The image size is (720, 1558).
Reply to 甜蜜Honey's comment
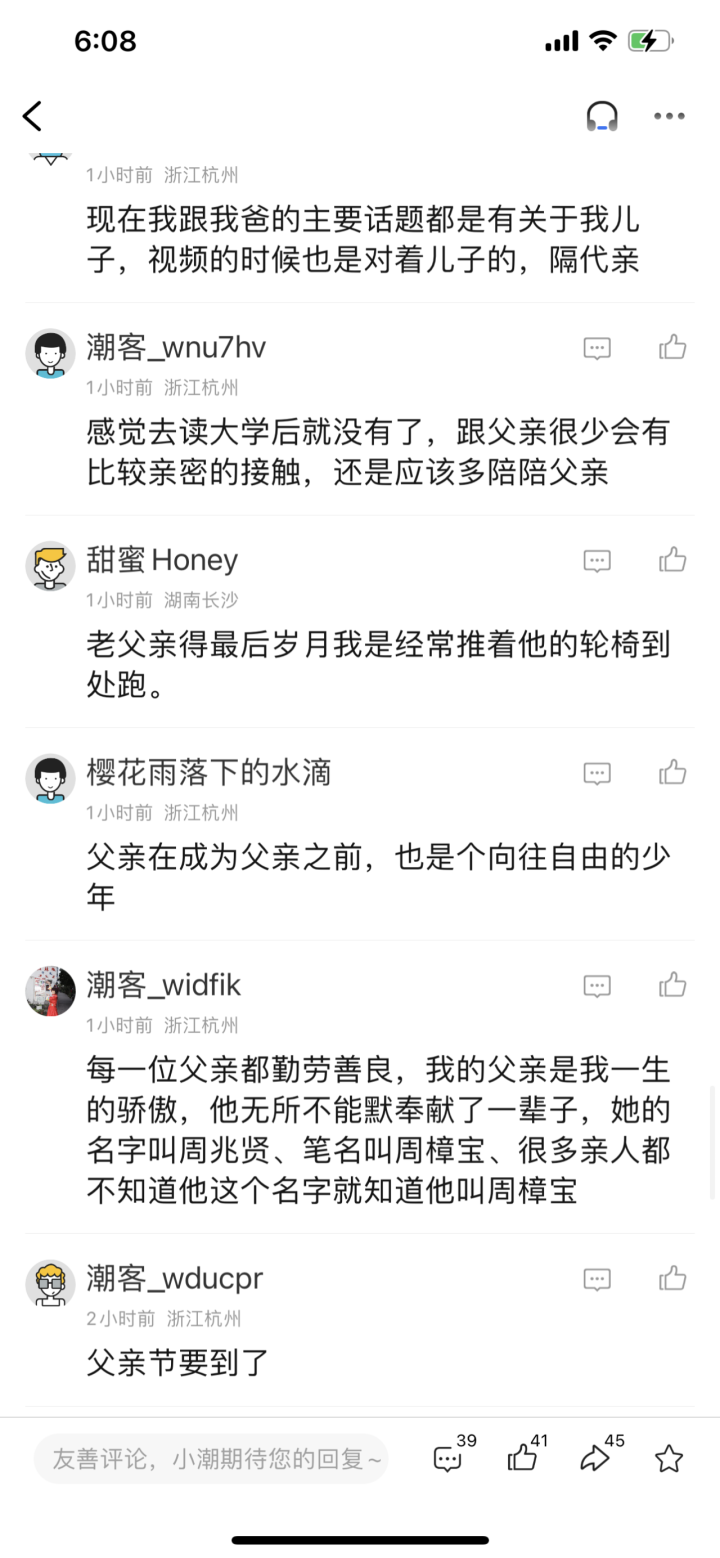[597, 560]
